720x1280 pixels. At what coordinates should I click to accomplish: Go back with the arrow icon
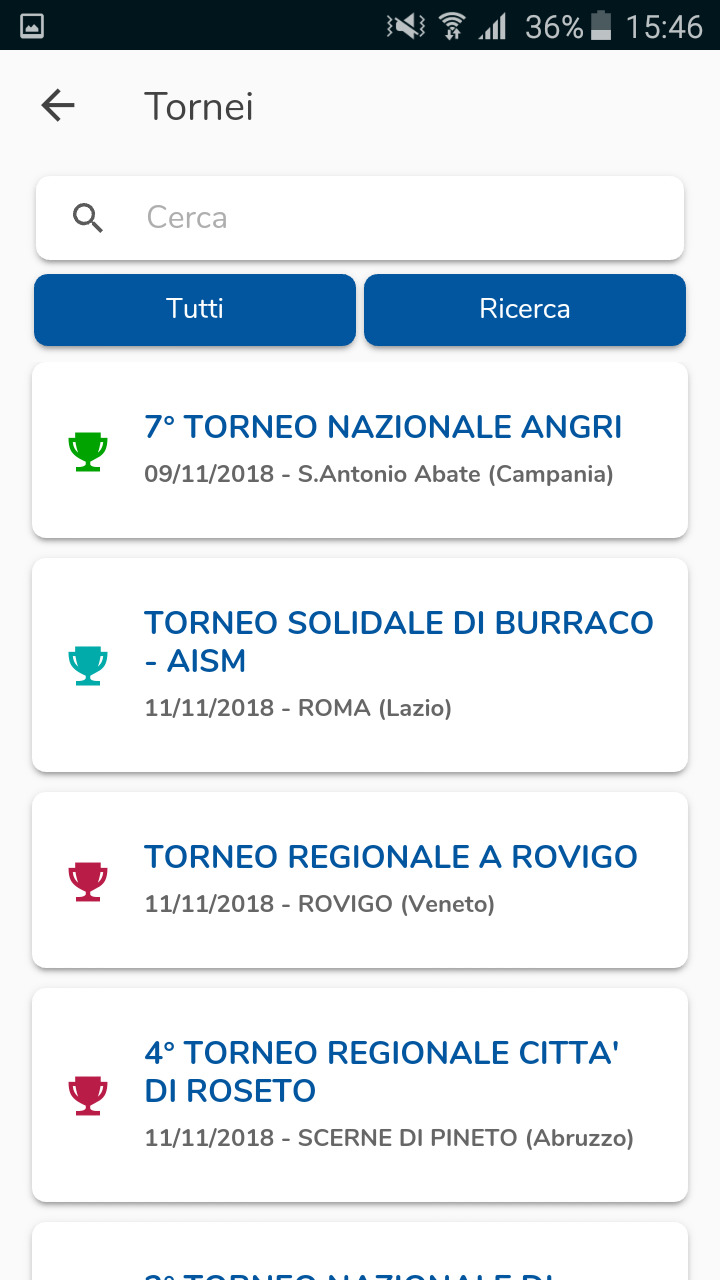tap(58, 105)
